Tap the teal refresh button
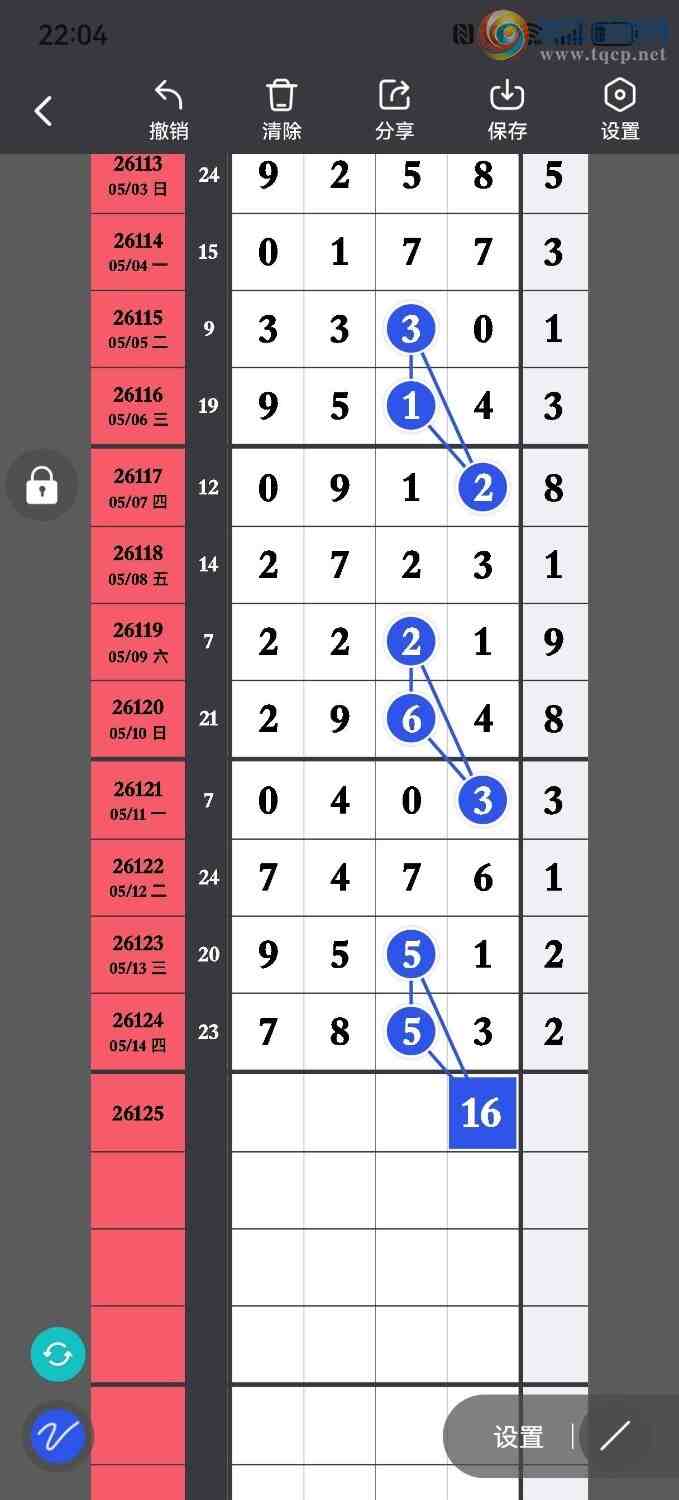Image resolution: width=679 pixels, height=1500 pixels. (58, 1355)
